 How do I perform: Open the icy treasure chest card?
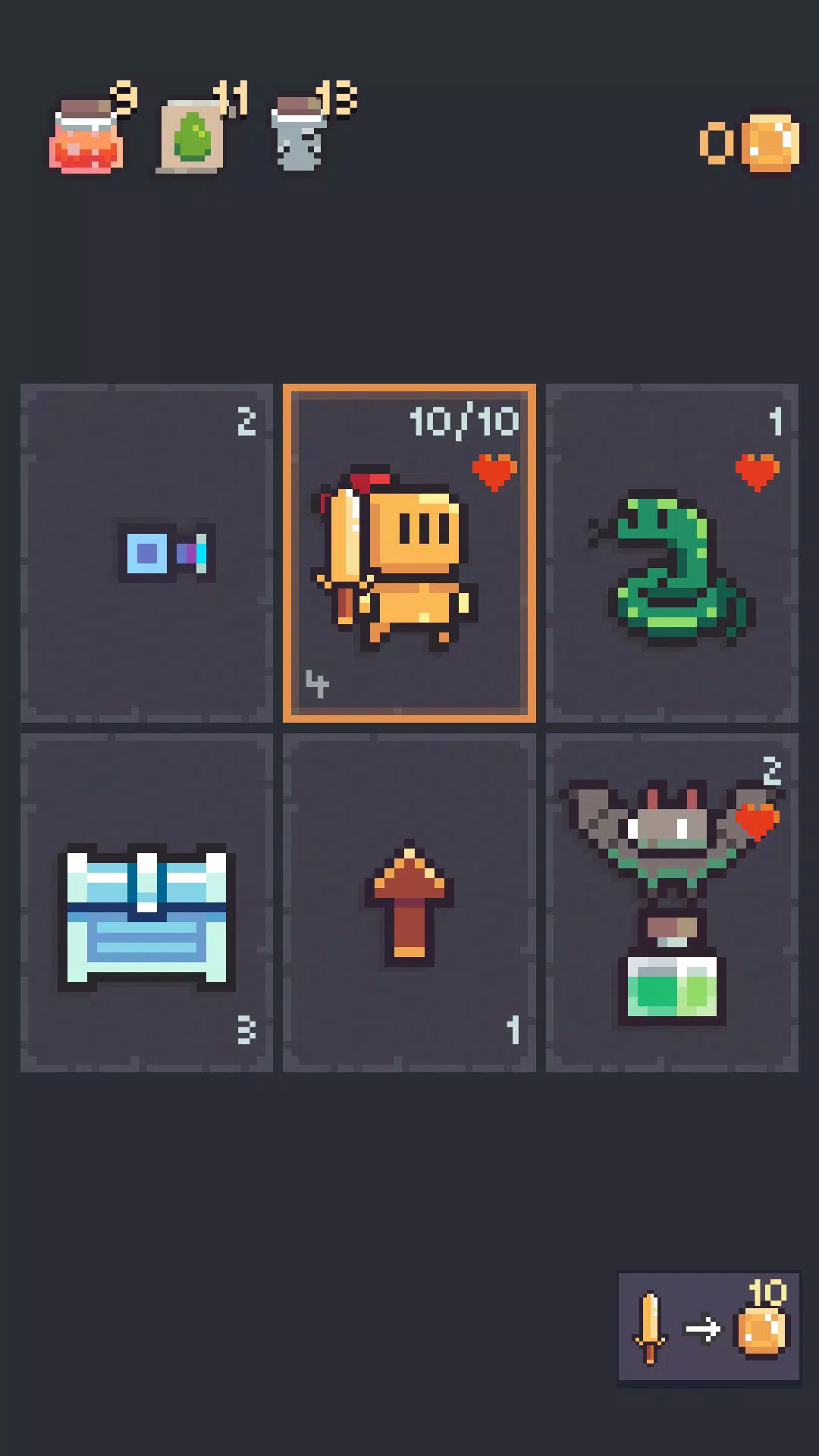pyautogui.click(x=146, y=902)
